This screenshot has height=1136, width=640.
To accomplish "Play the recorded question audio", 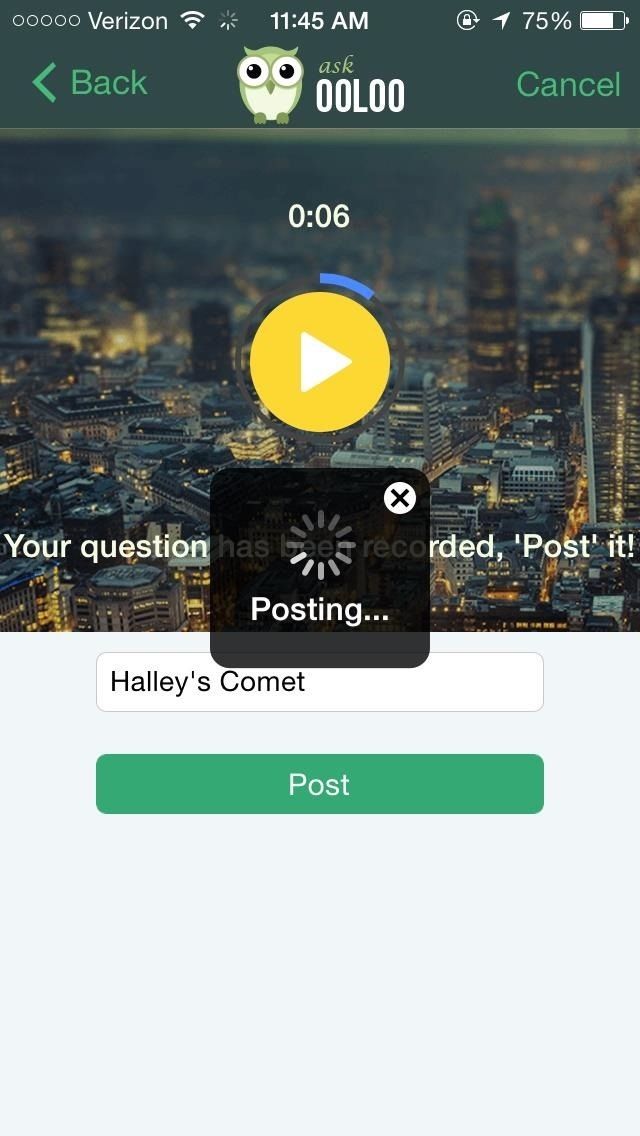I will 320,362.
